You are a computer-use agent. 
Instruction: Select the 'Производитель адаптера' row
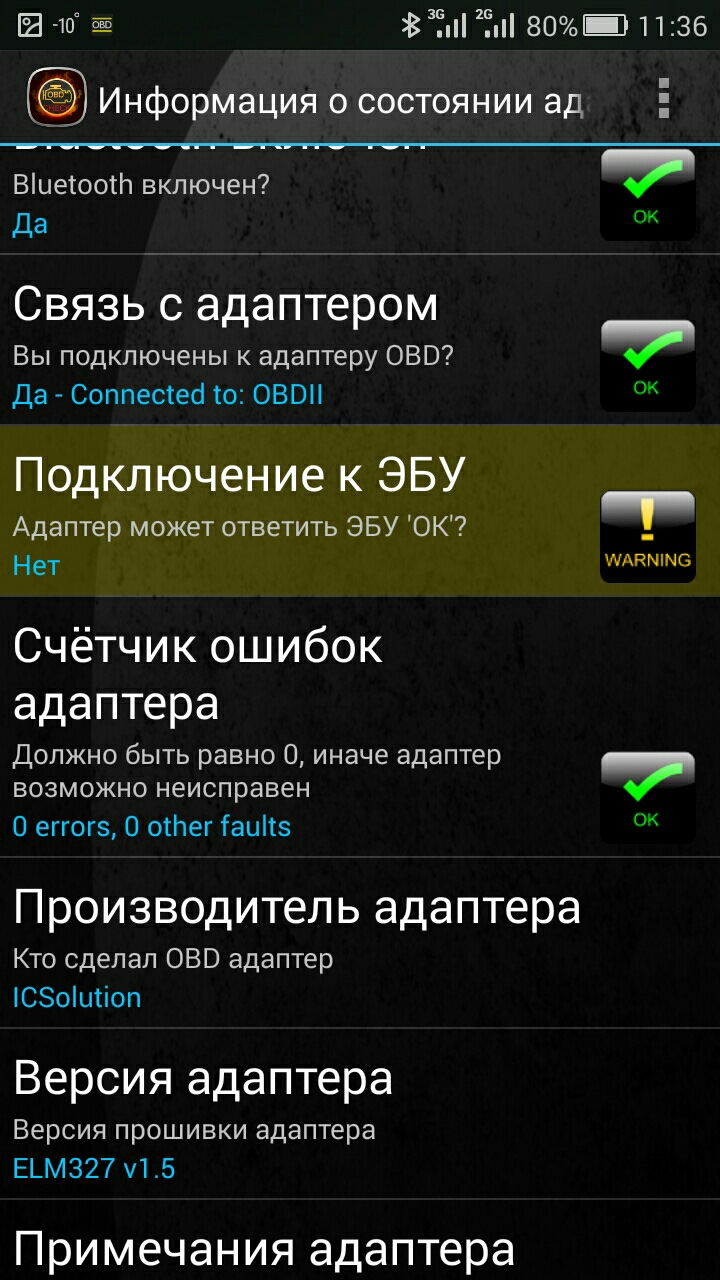coord(300,943)
